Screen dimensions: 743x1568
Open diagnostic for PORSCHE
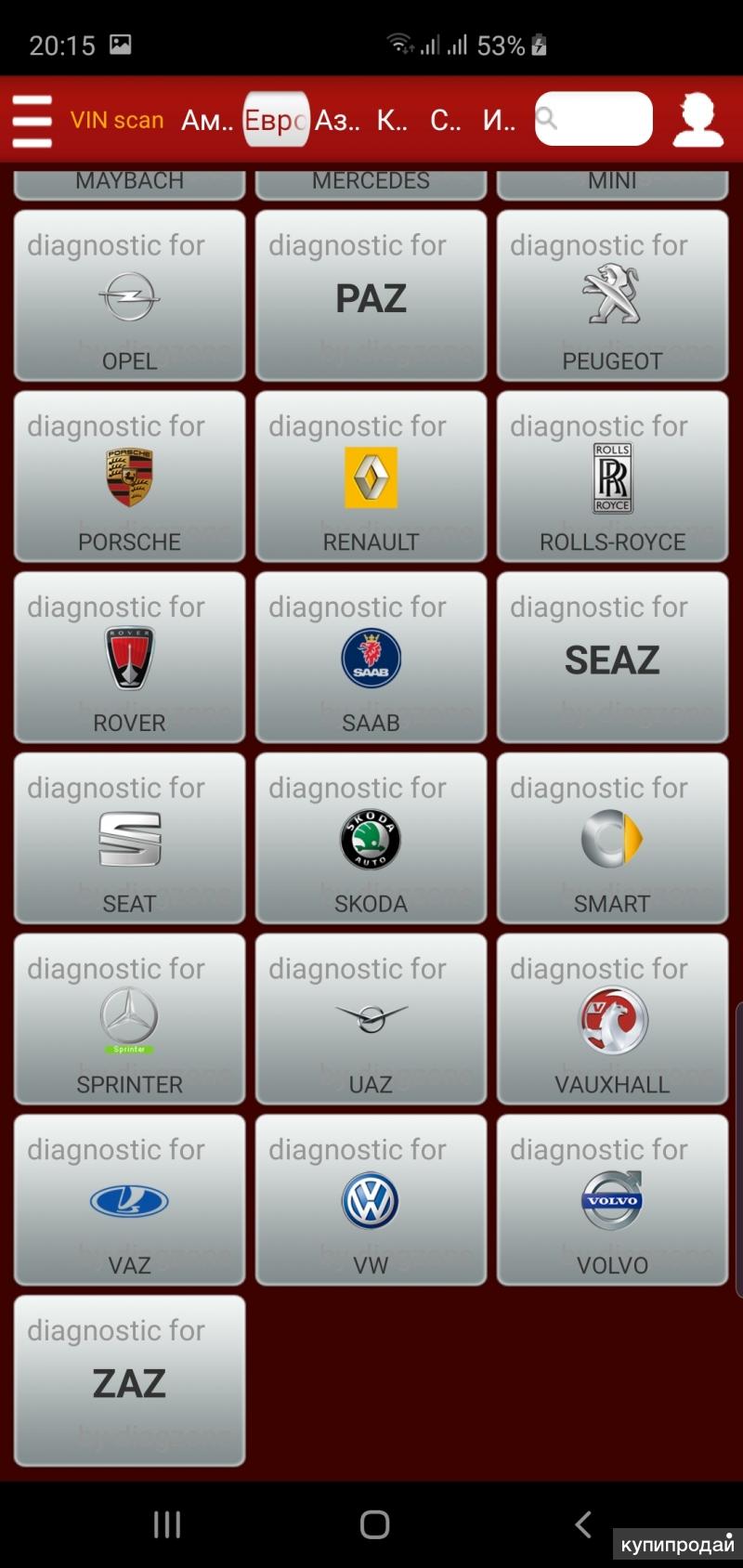[130, 477]
